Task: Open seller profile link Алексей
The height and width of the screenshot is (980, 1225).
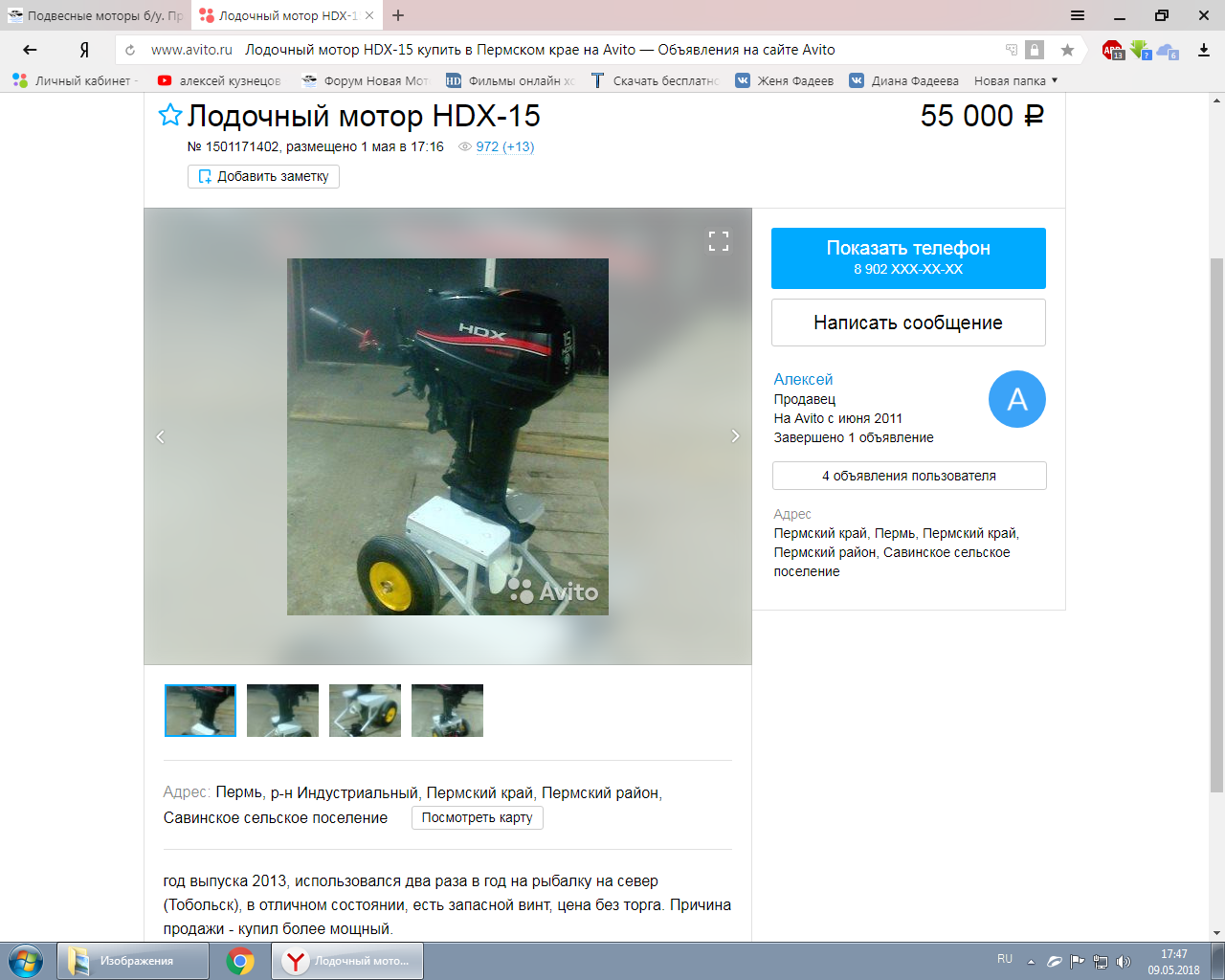Action: point(803,380)
